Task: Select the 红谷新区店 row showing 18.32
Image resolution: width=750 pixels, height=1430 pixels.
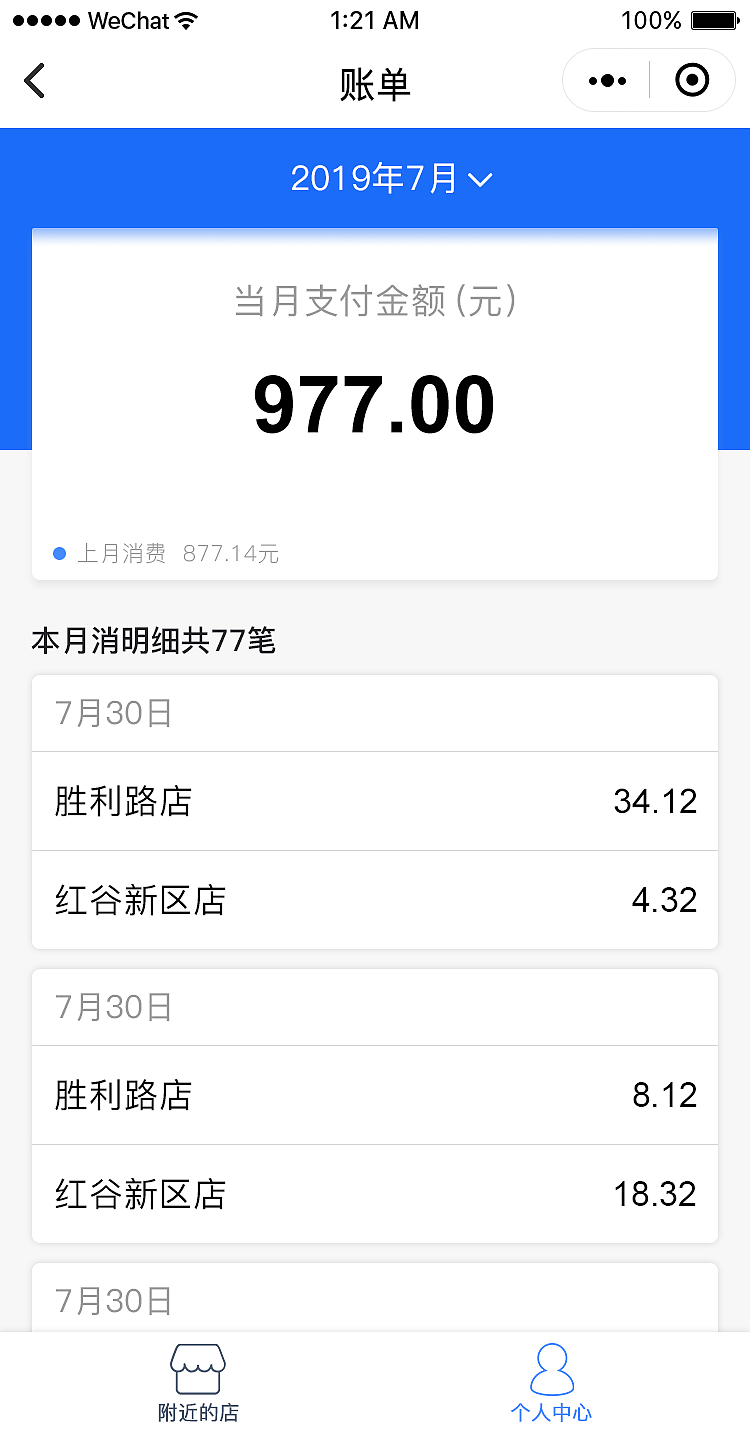Action: pyautogui.click(x=375, y=1194)
